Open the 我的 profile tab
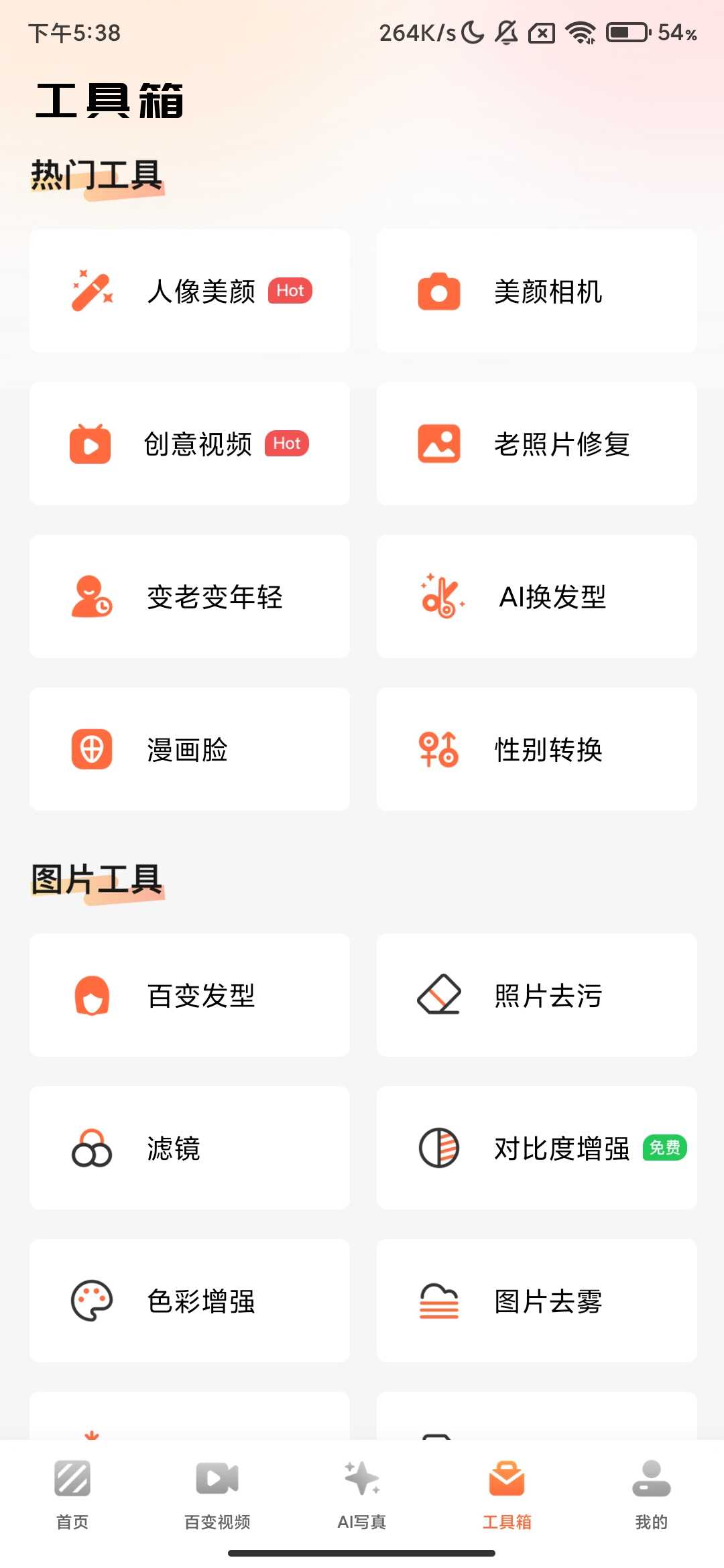This screenshot has height=1568, width=724. pos(652,1494)
